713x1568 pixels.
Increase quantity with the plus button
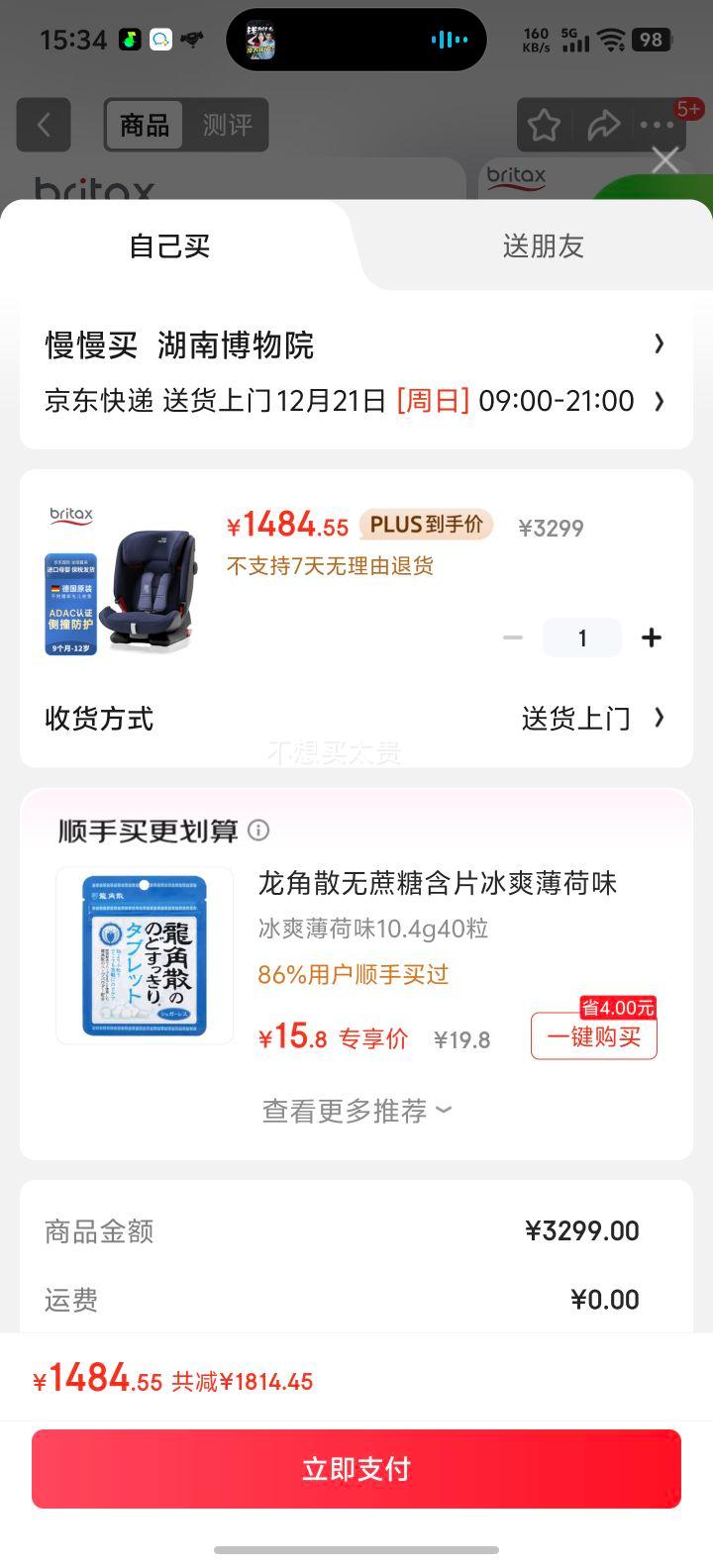(x=651, y=637)
